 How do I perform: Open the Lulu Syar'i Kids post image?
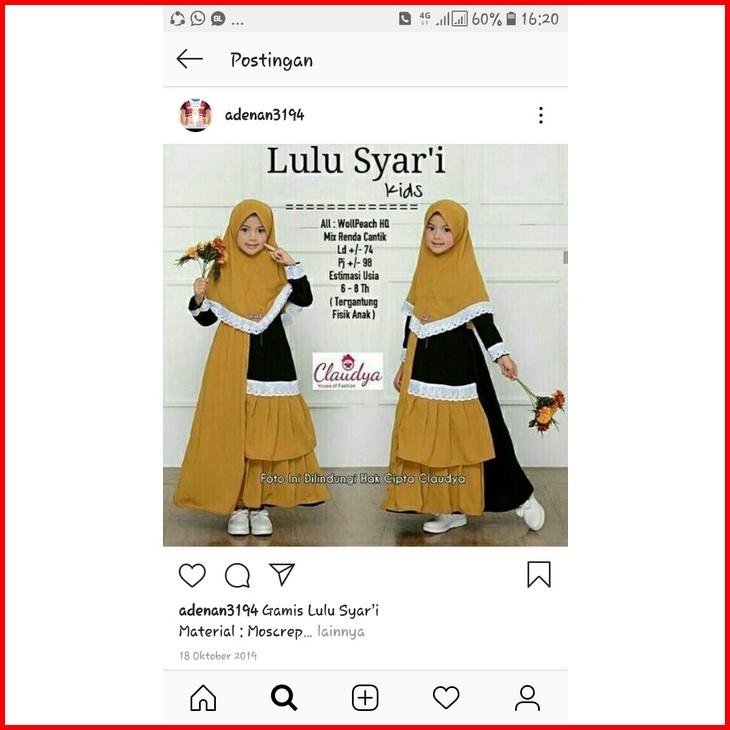(x=365, y=345)
